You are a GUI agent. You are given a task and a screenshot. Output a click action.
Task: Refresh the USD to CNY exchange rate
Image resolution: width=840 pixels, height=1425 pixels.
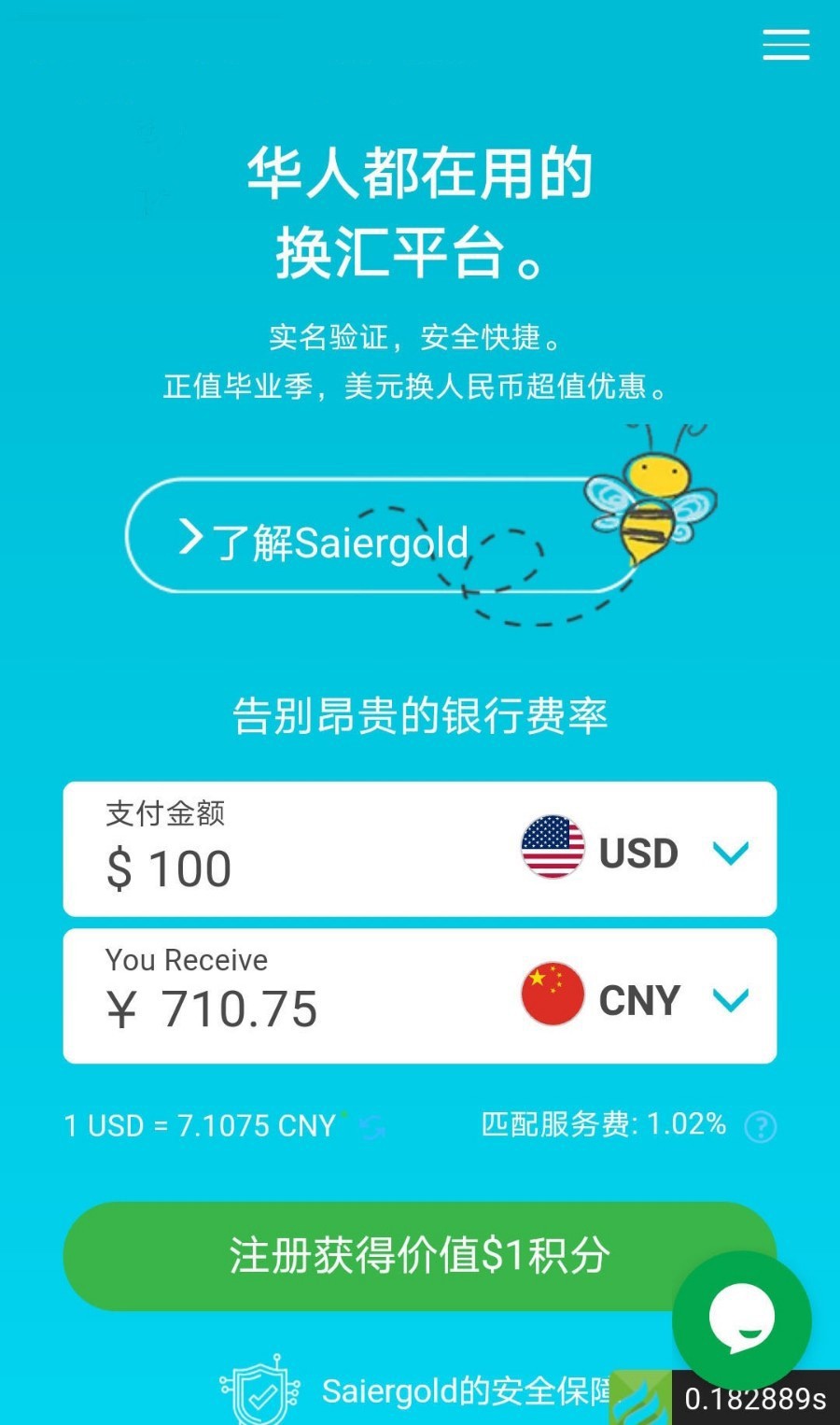point(372,1127)
